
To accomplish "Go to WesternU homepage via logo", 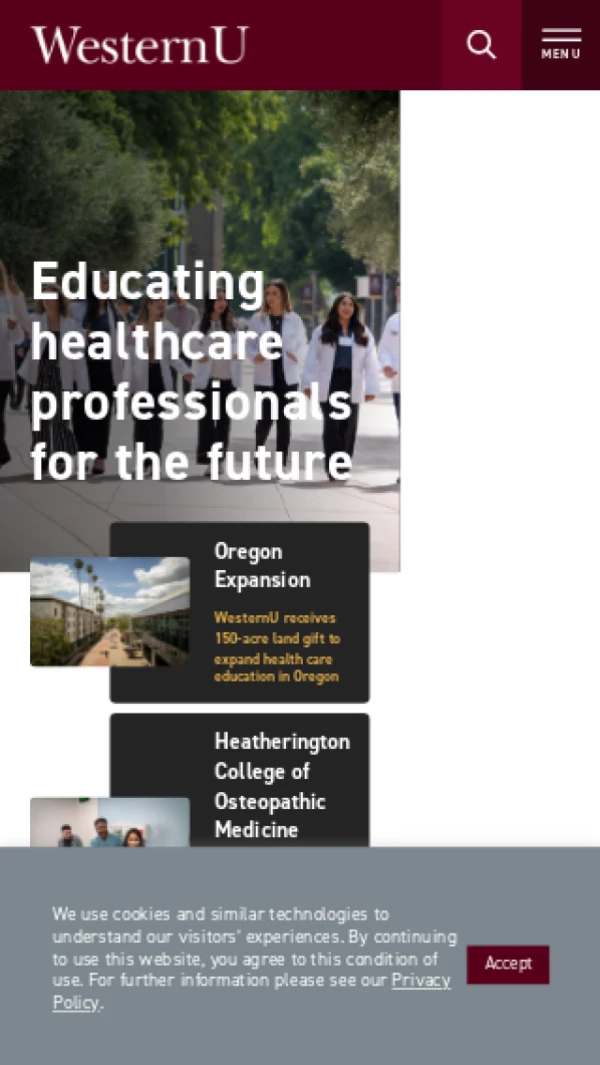I will (139, 46).
